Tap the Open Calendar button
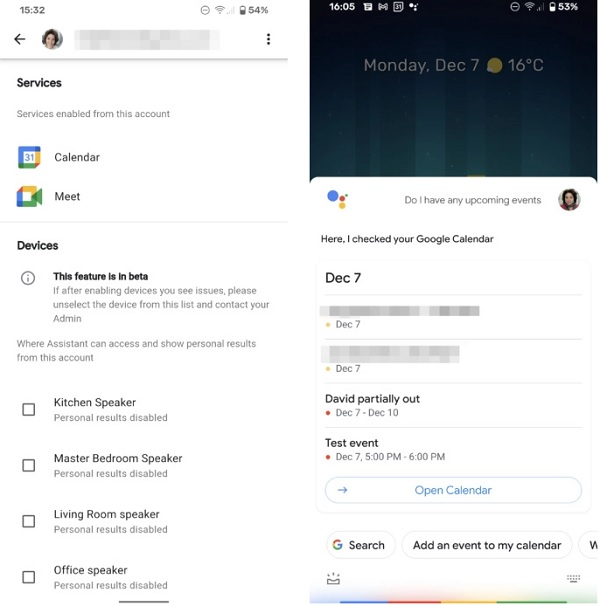The image size is (600, 606). (x=453, y=491)
